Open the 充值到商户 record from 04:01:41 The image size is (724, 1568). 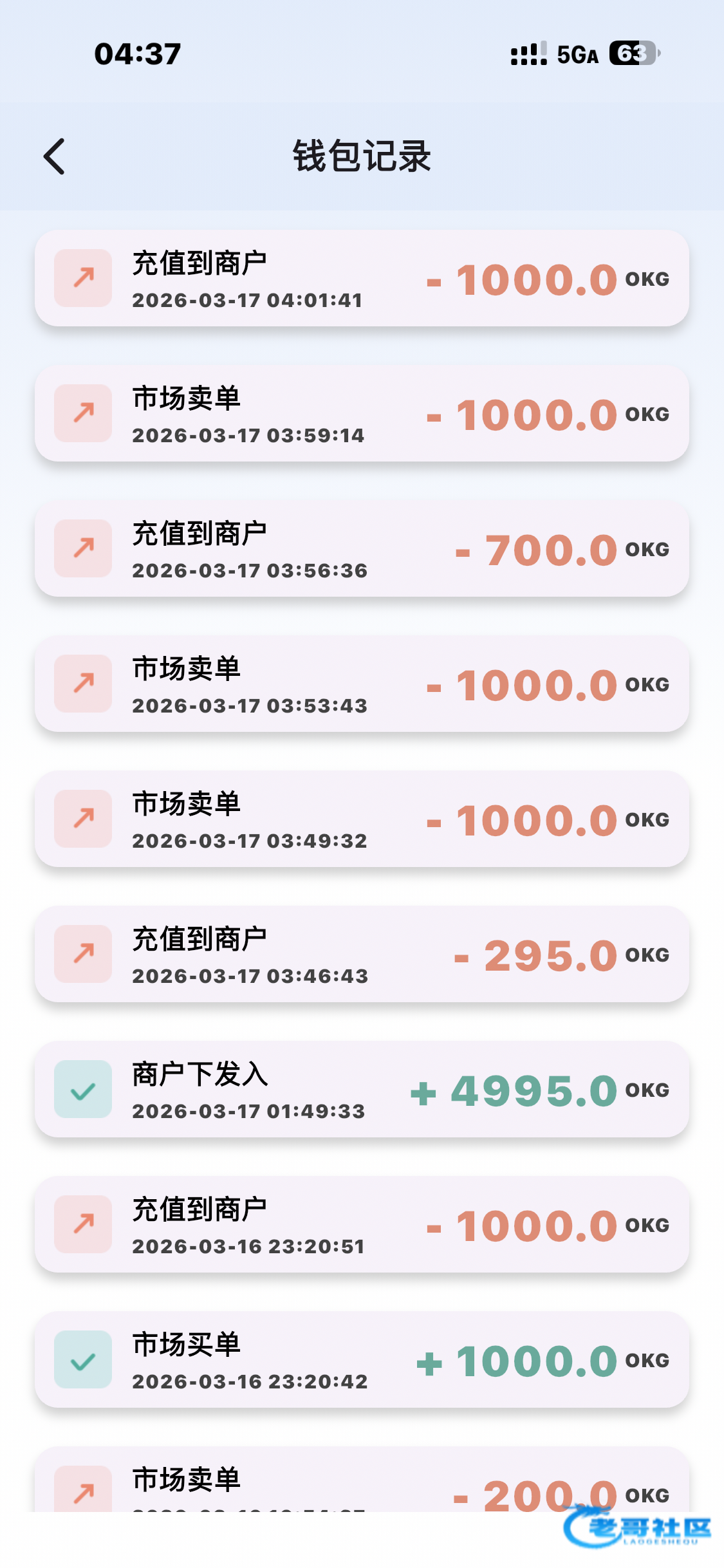(362, 278)
